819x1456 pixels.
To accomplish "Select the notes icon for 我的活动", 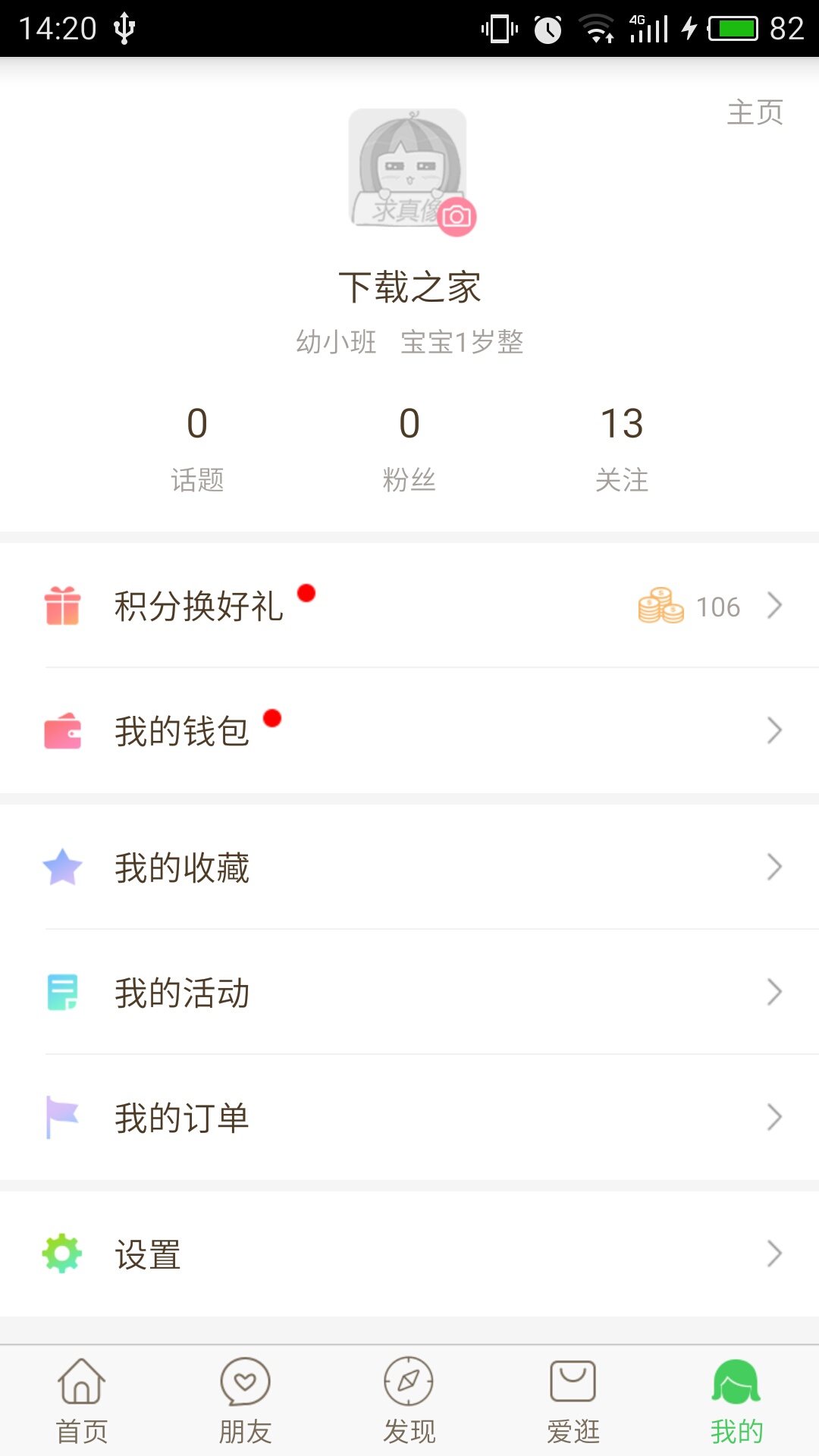I will (63, 991).
